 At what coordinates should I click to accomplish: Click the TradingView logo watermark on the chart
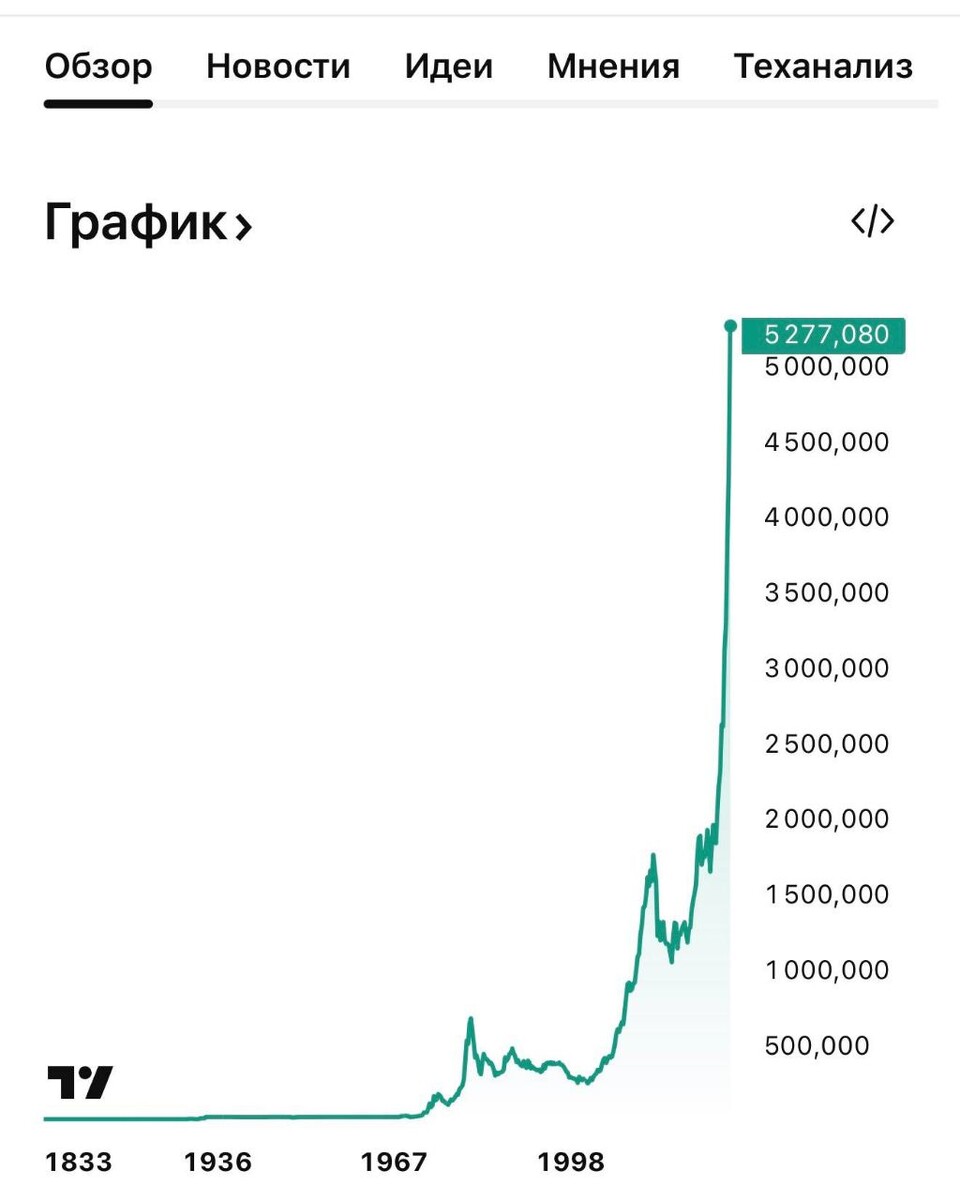tap(80, 1080)
